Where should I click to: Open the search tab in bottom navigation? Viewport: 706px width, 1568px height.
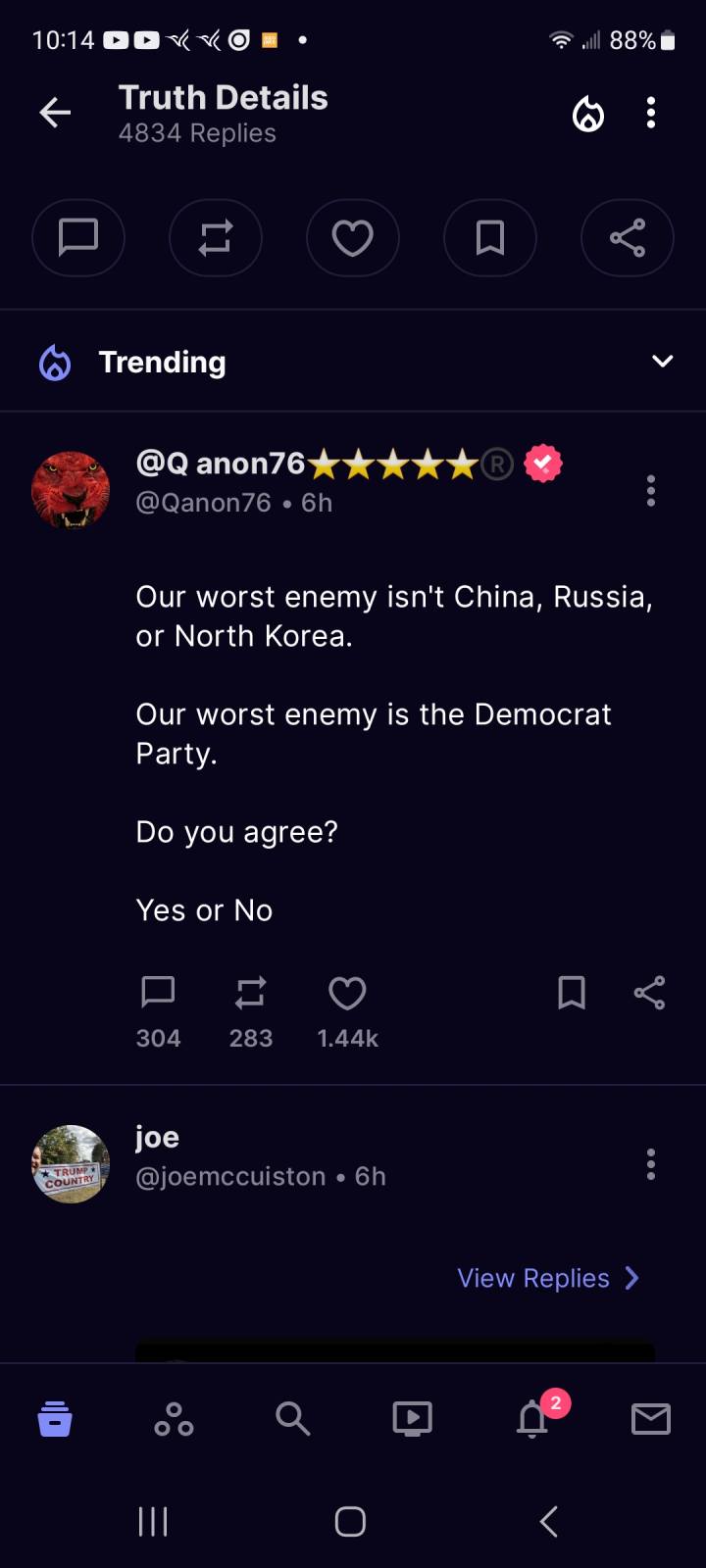292,1418
